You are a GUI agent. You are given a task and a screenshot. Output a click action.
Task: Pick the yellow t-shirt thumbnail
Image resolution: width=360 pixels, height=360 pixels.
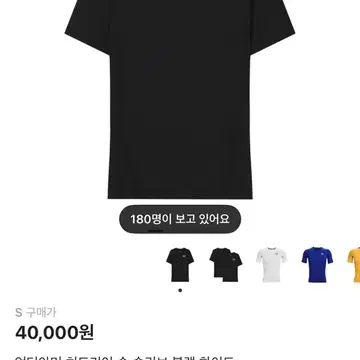354,265
